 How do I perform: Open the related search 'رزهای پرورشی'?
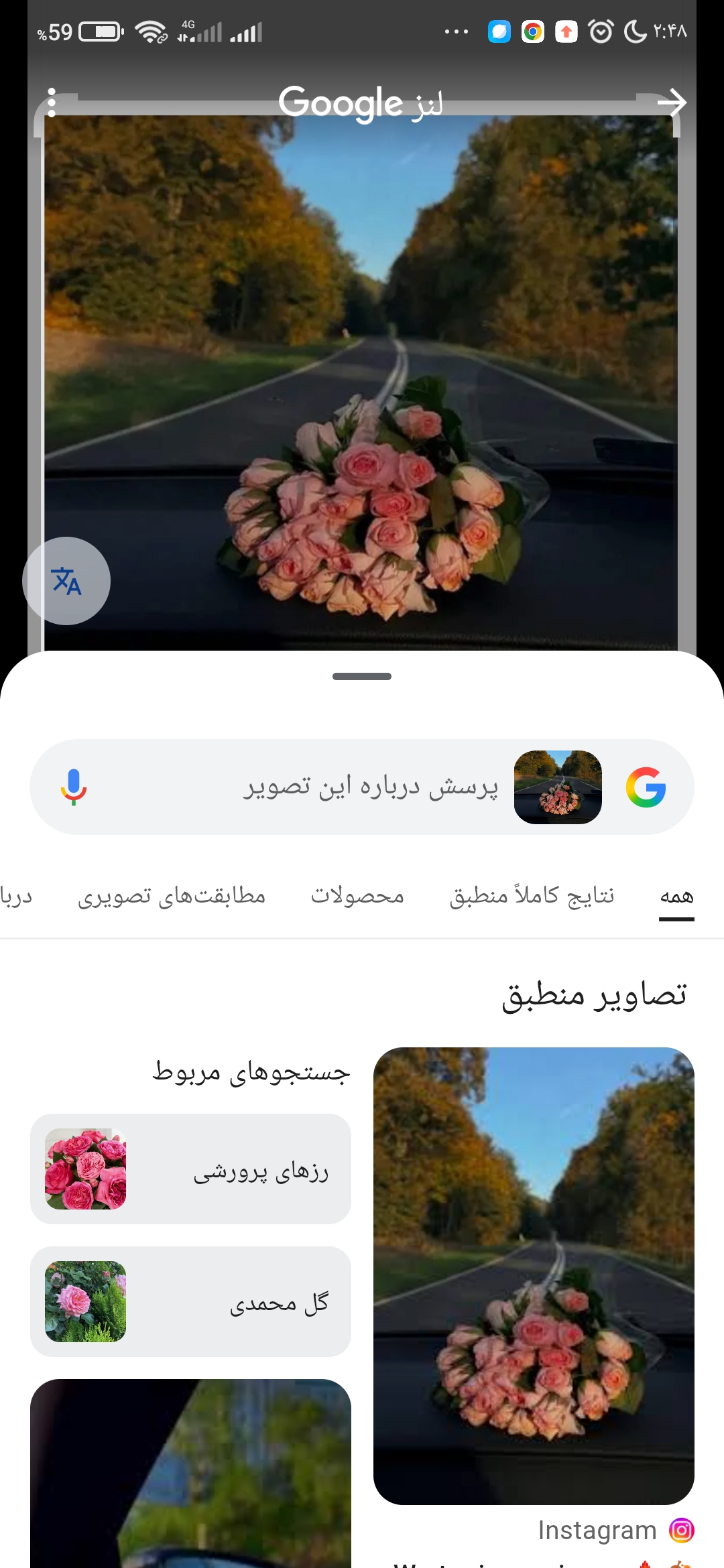click(191, 1169)
